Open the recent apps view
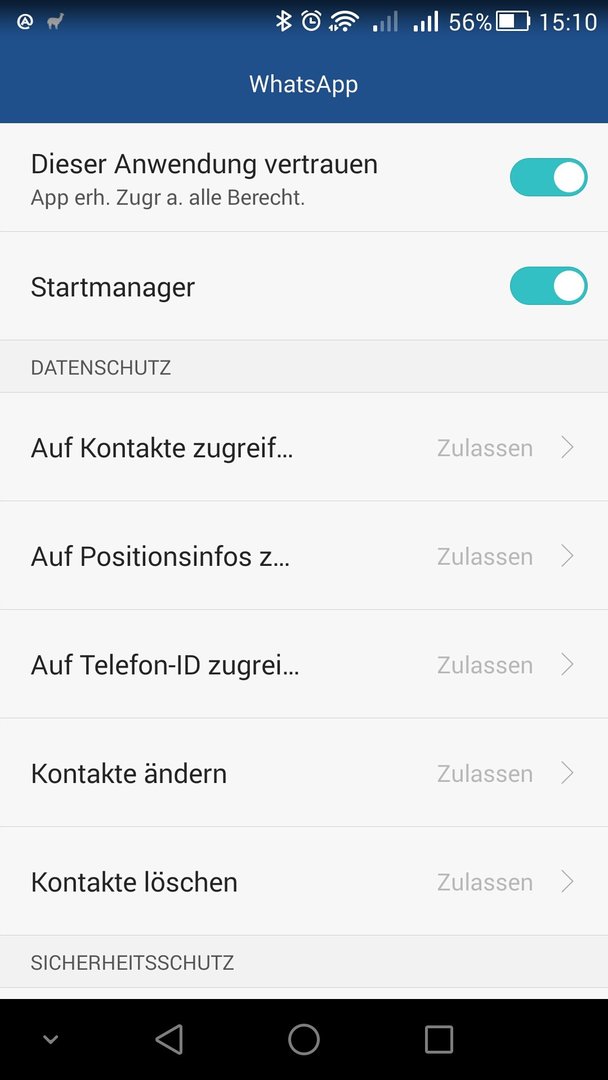This screenshot has height=1080, width=608. point(439,1039)
